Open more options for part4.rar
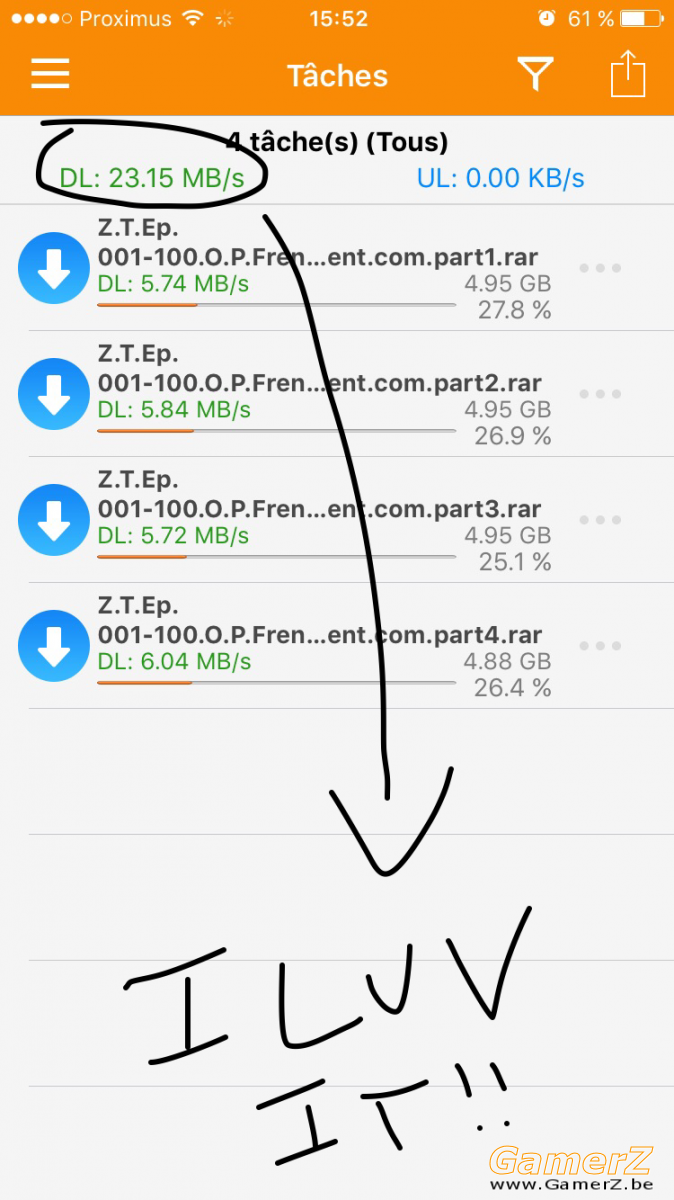 [x=601, y=646]
